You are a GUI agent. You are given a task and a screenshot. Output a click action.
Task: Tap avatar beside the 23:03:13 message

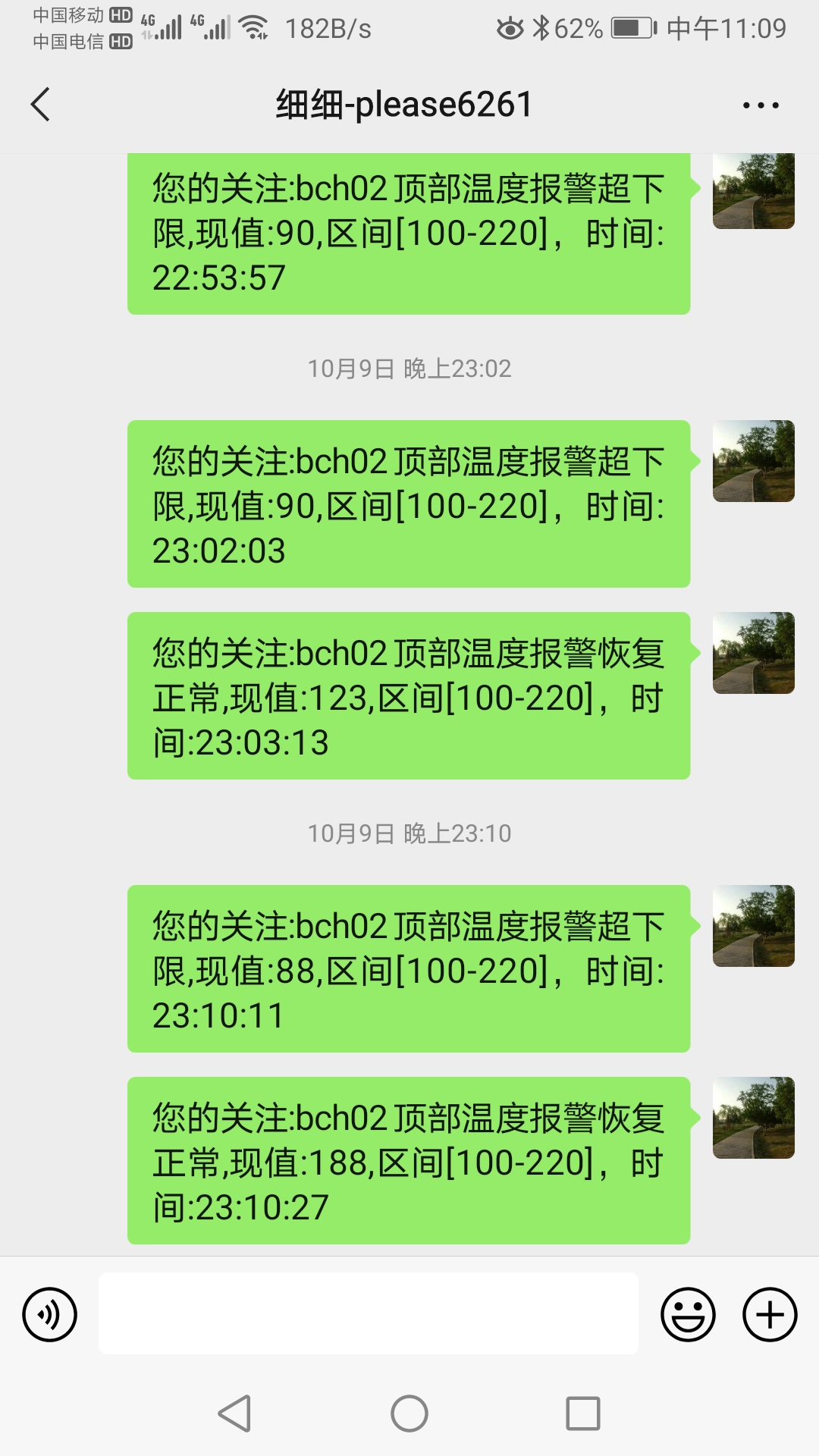pos(753,653)
